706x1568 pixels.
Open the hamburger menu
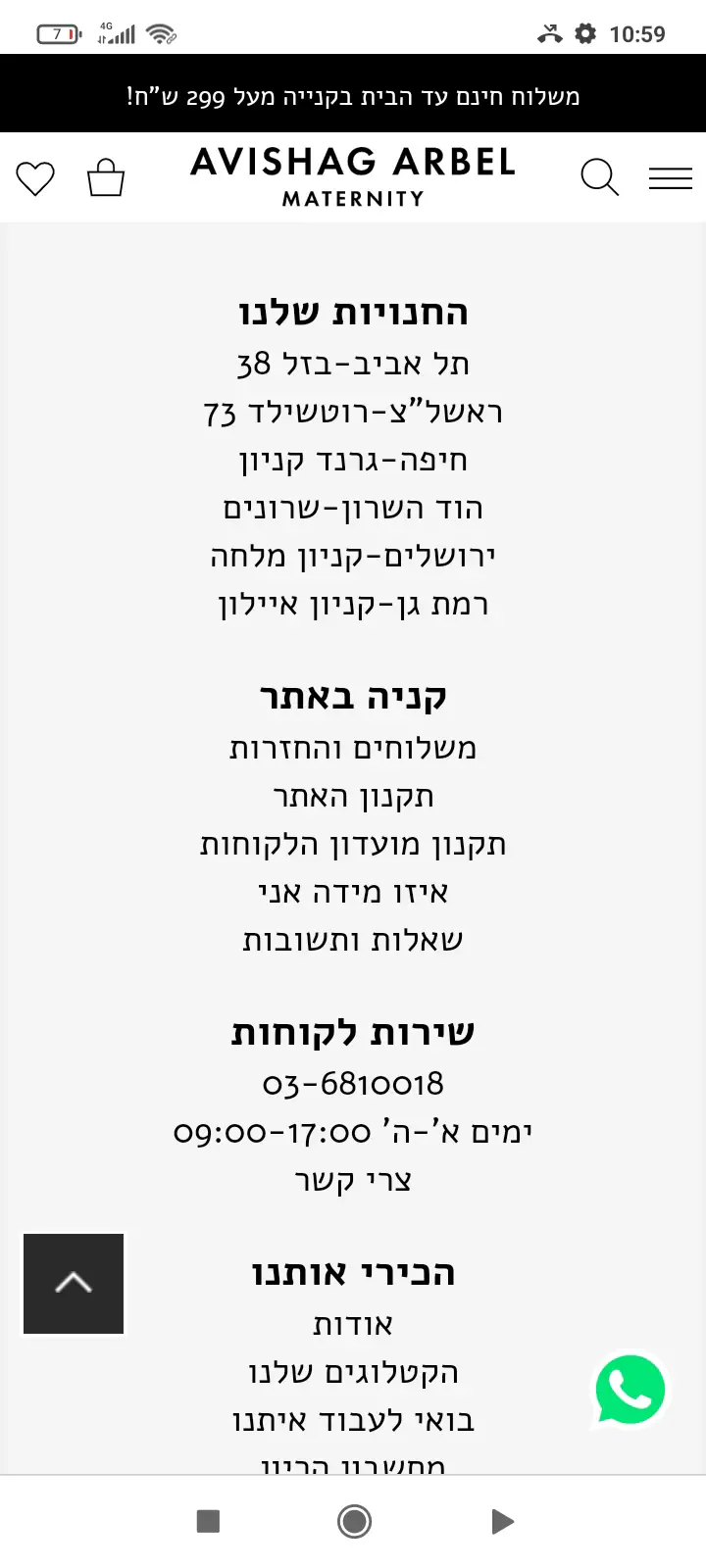[671, 178]
